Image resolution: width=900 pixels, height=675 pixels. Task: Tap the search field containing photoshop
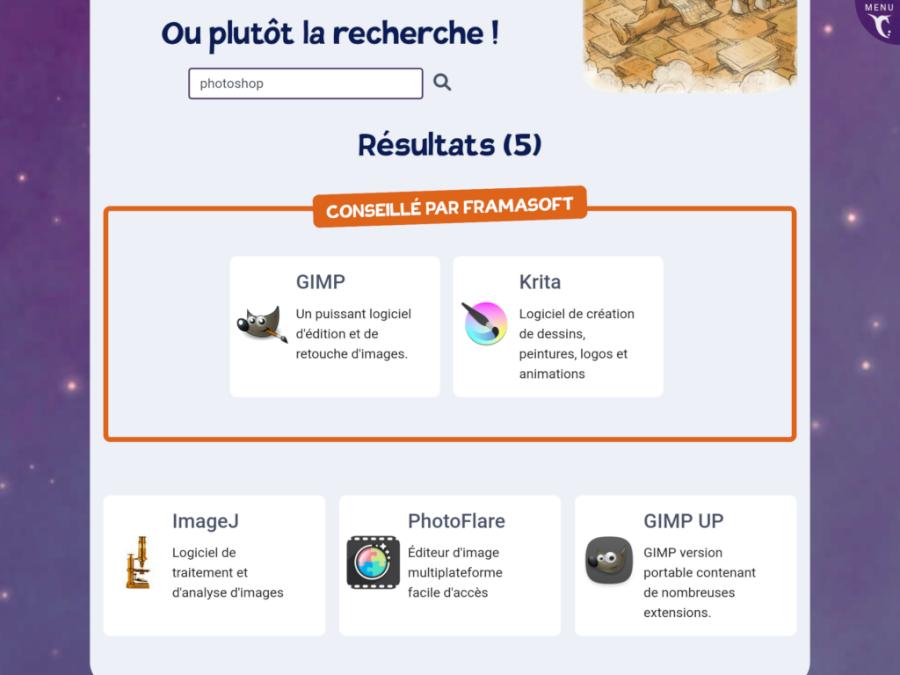[x=305, y=84]
